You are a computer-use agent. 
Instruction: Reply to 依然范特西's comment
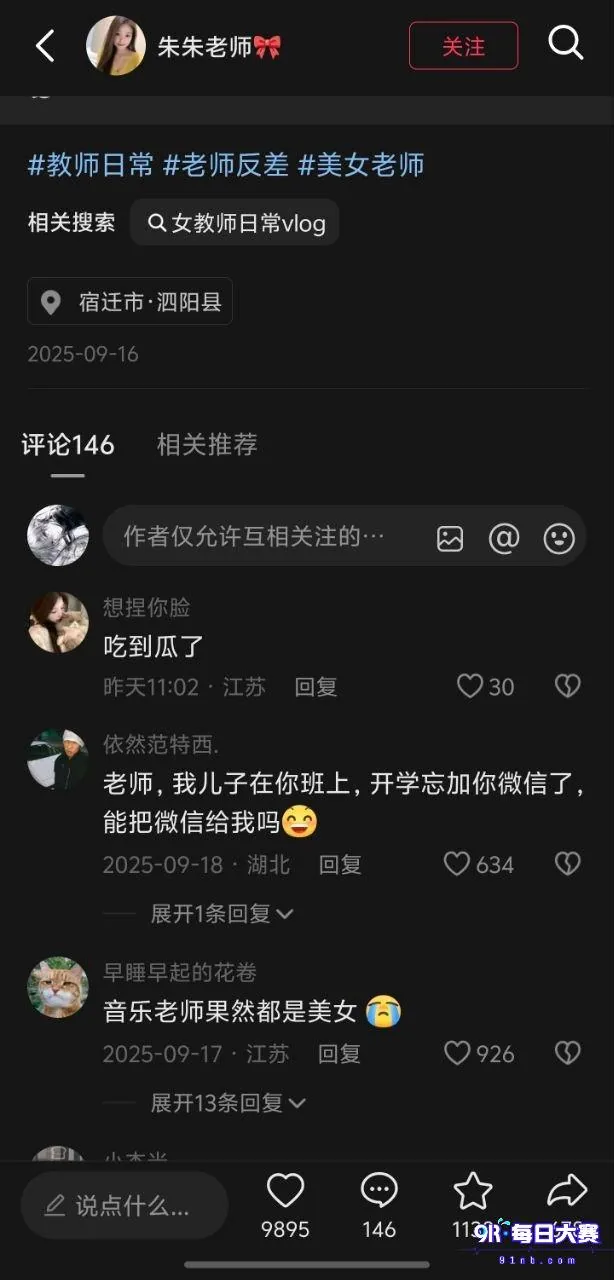pos(340,864)
